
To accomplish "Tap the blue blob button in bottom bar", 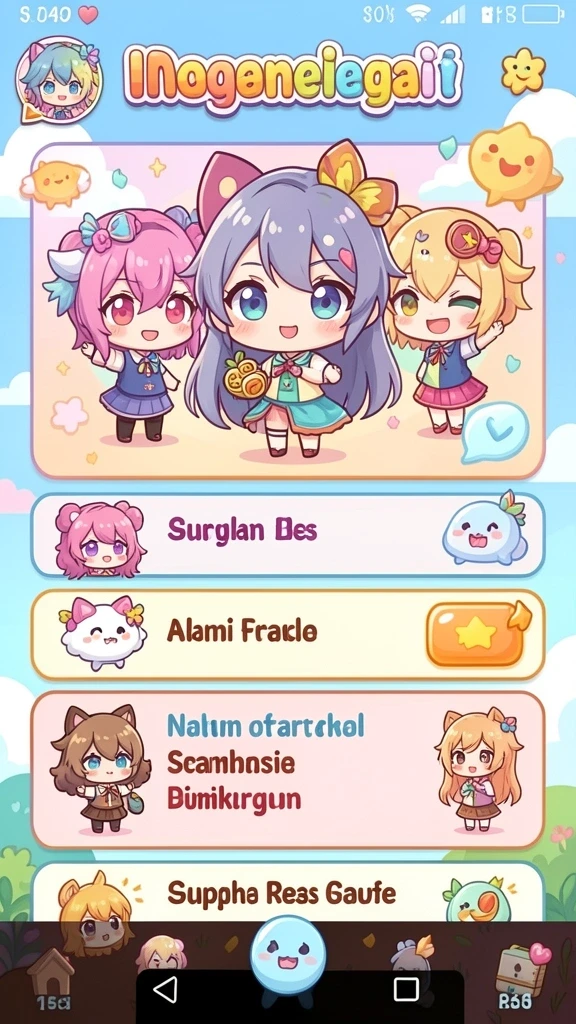I will tap(287, 956).
